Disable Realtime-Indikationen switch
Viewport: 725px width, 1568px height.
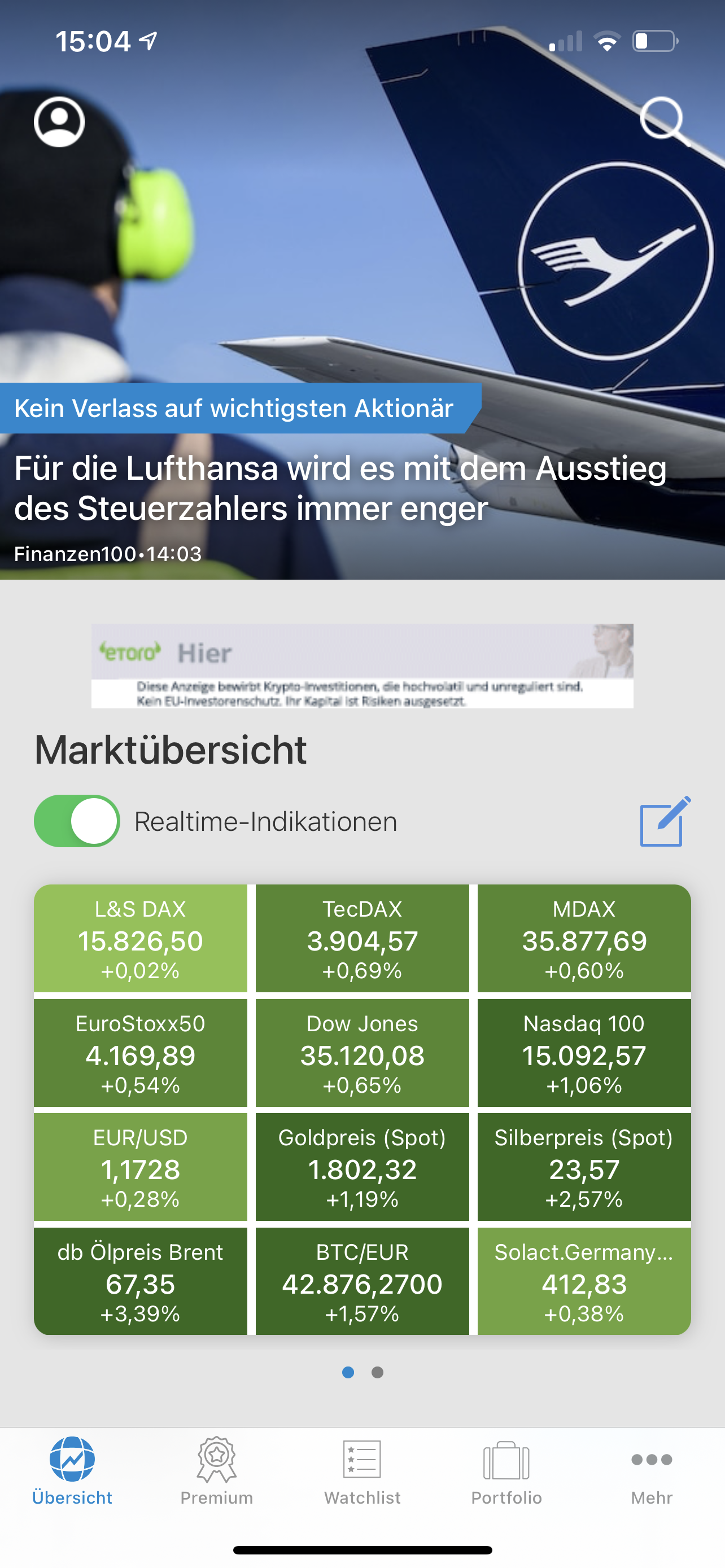(x=77, y=821)
